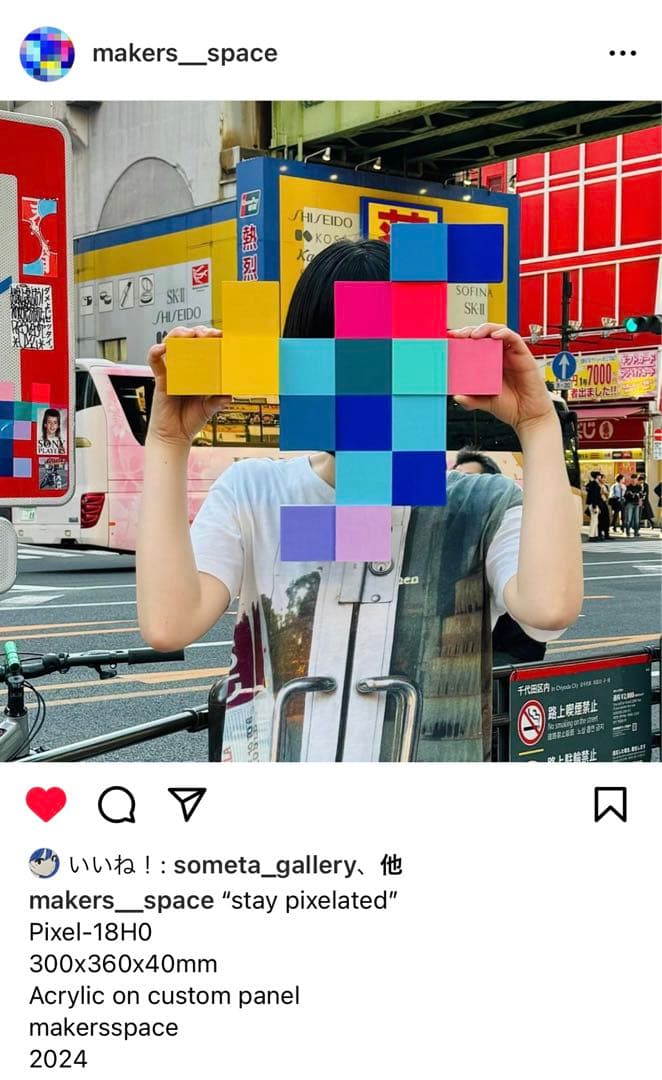The width and height of the screenshot is (662, 1080).
Task: Share the post via paper plane icon
Action: 187,804
